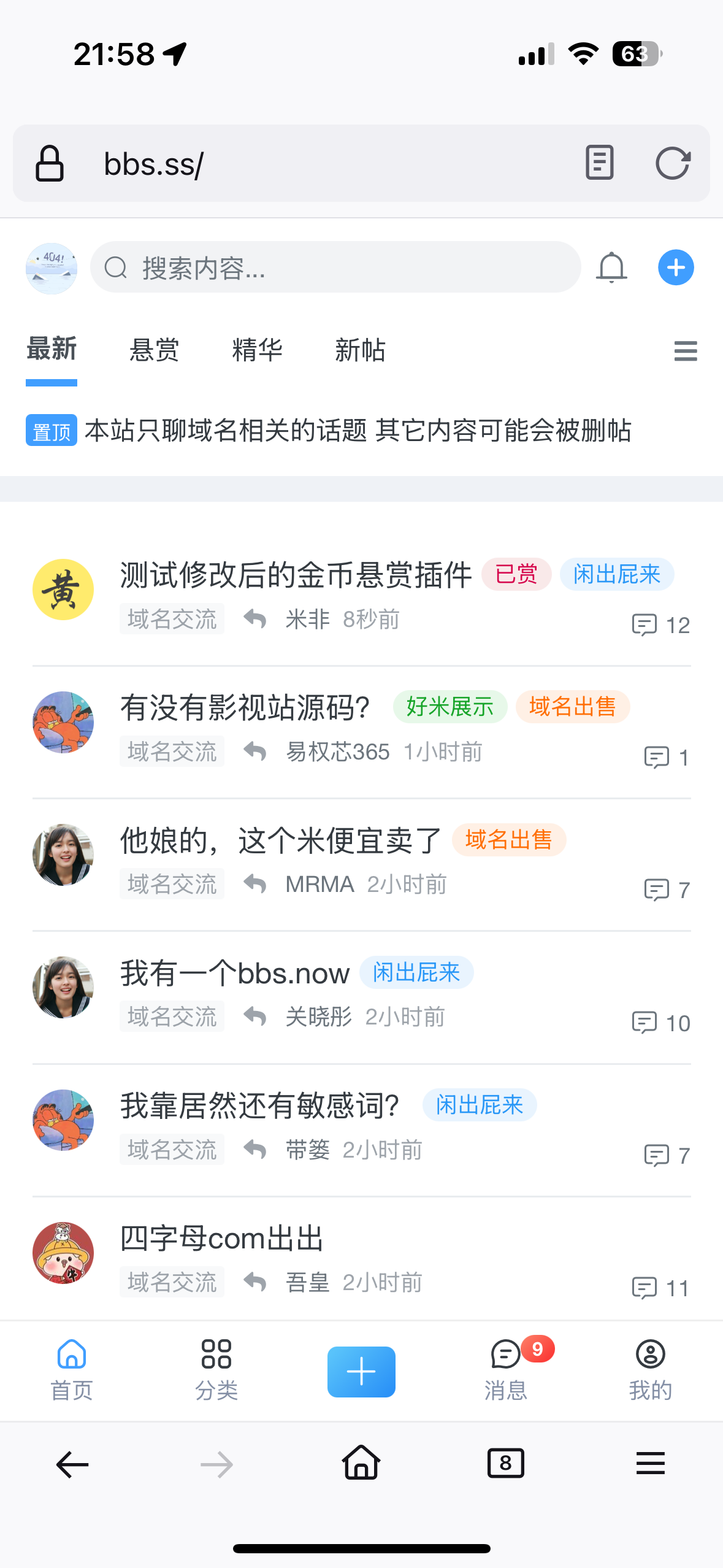Open the post 他娘的,这个米便宜卖了
The height and width of the screenshot is (1568, 723).
(280, 840)
